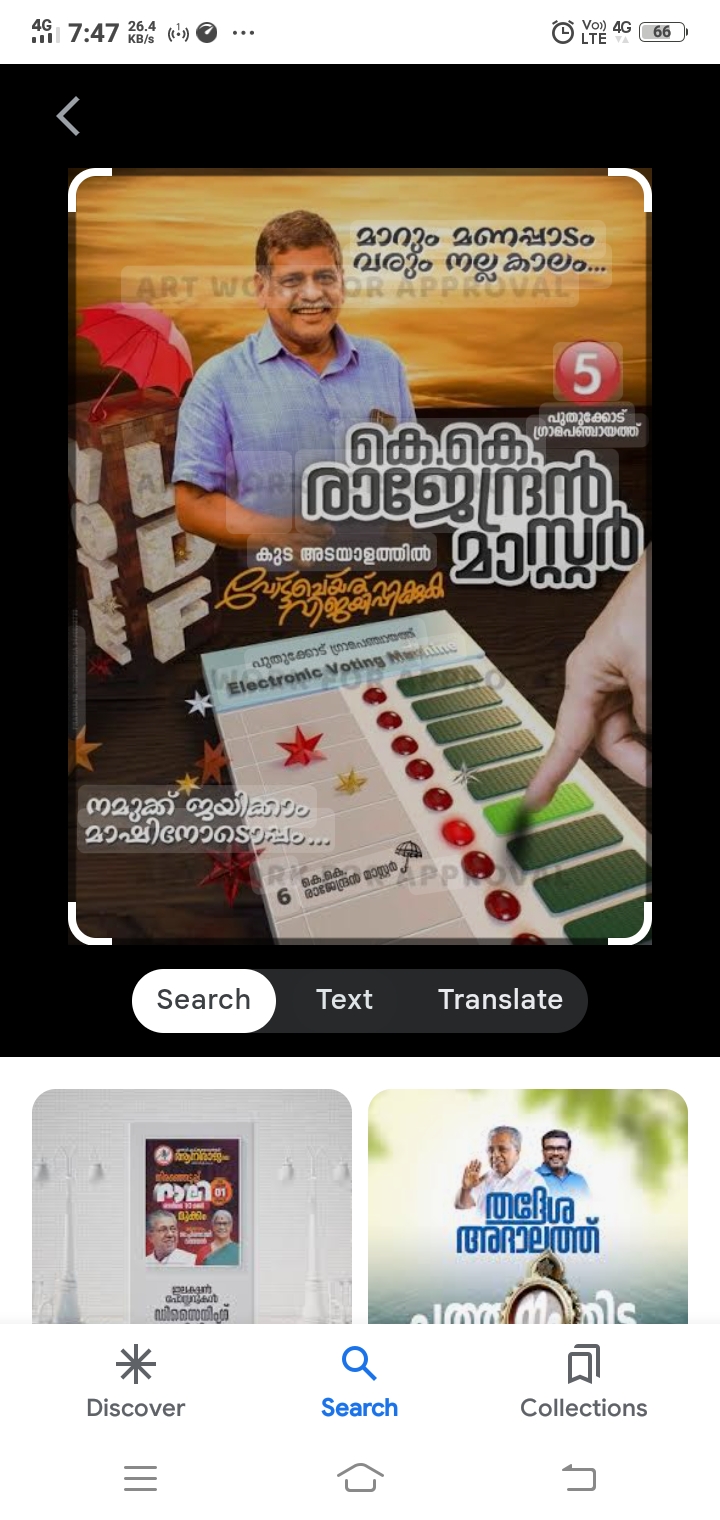Screen dimensions: 720x1520
Task: Select the Search mode pill
Action: tap(204, 1000)
